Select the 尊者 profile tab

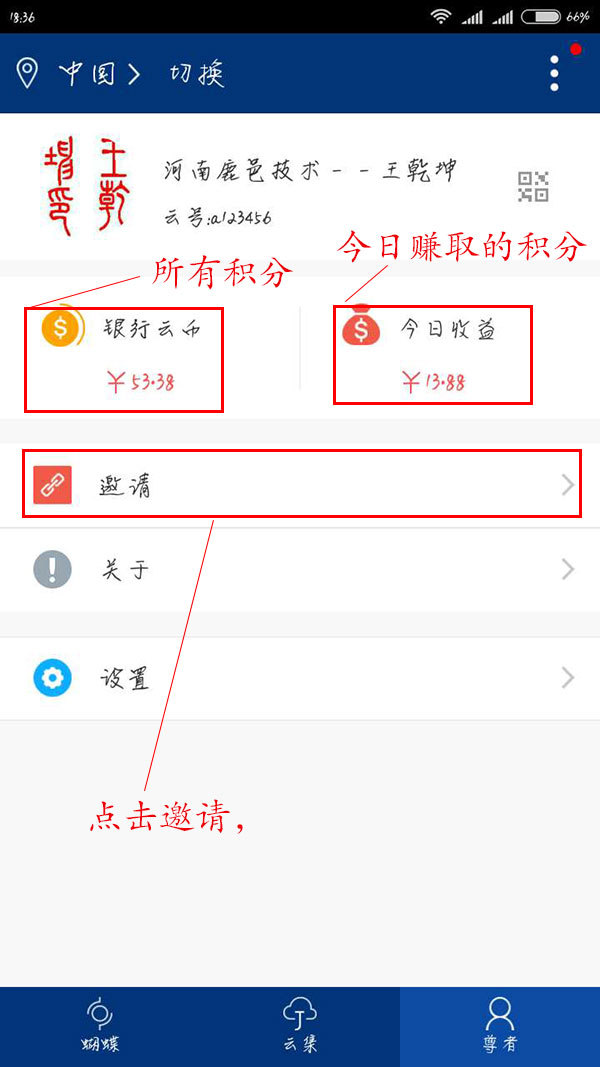pyautogui.click(x=500, y=1026)
